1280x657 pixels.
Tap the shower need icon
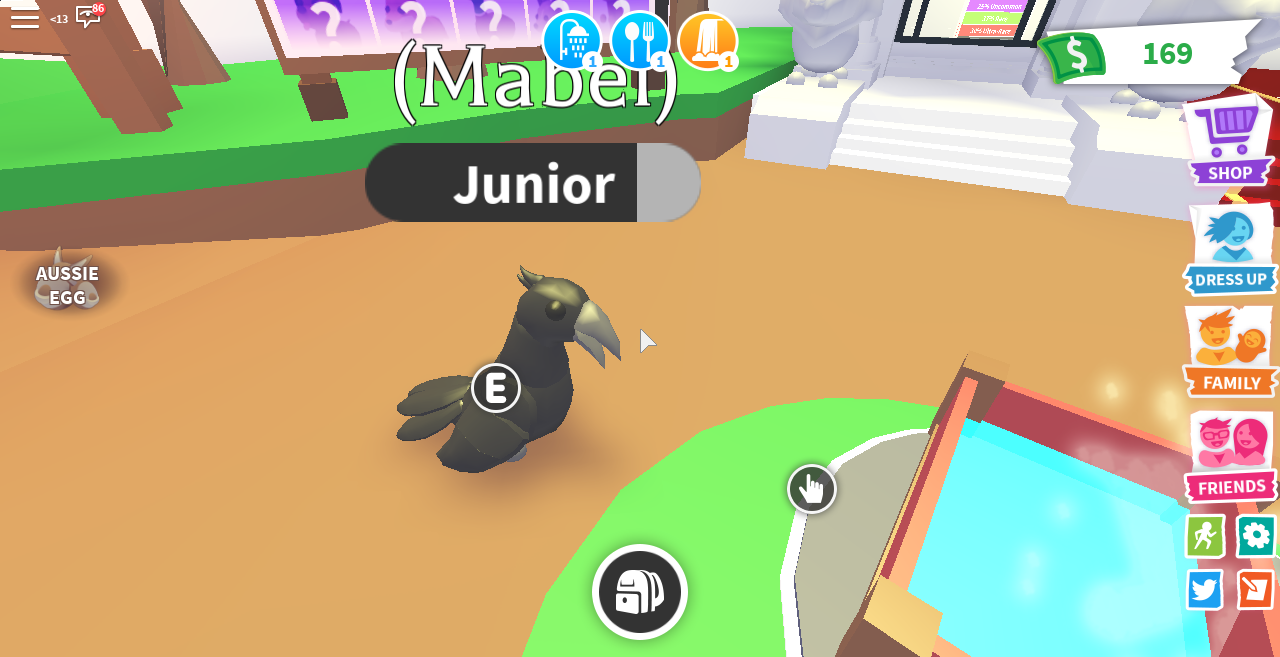pos(572,40)
